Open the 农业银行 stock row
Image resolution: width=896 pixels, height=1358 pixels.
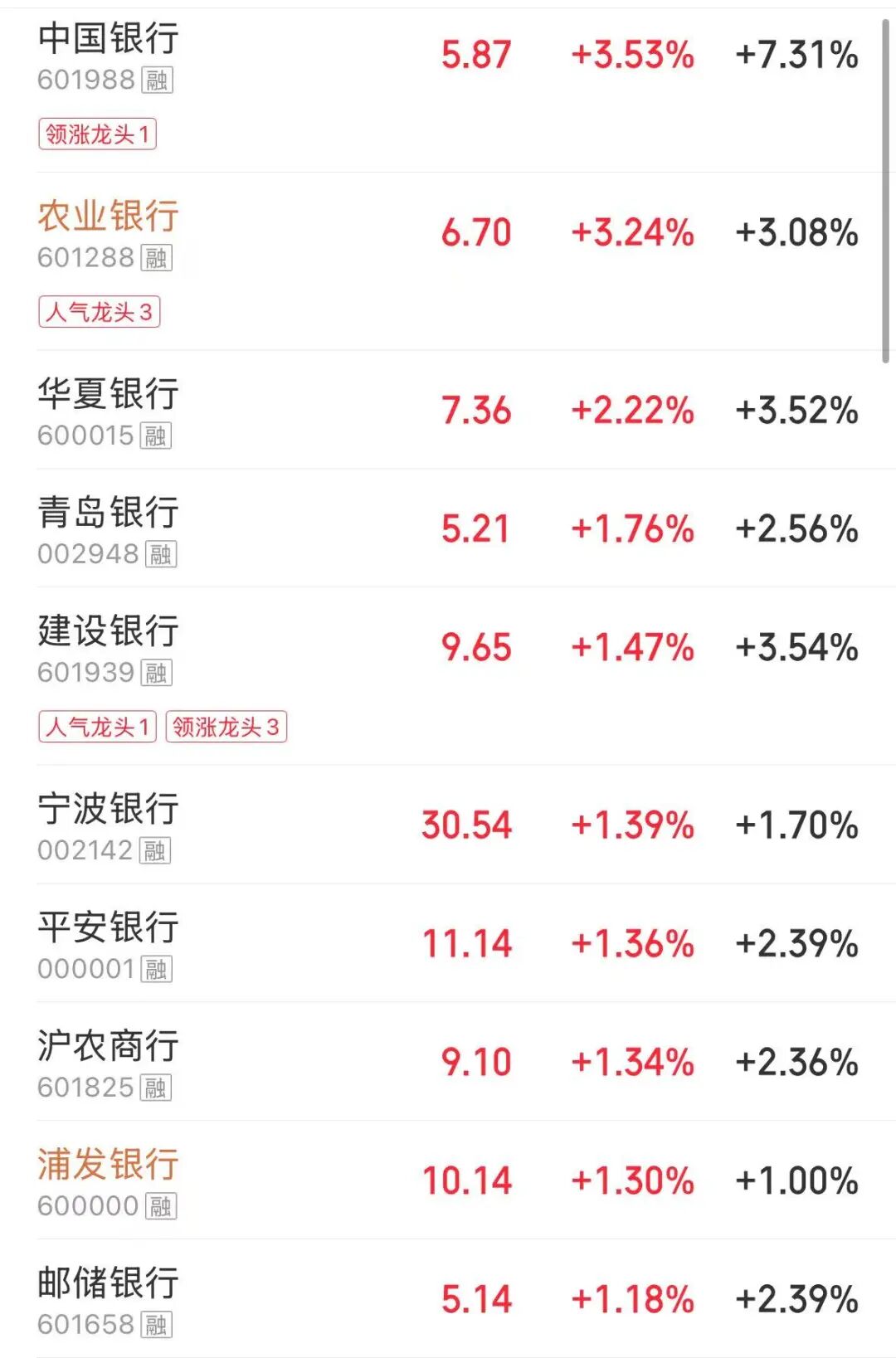tap(108, 217)
